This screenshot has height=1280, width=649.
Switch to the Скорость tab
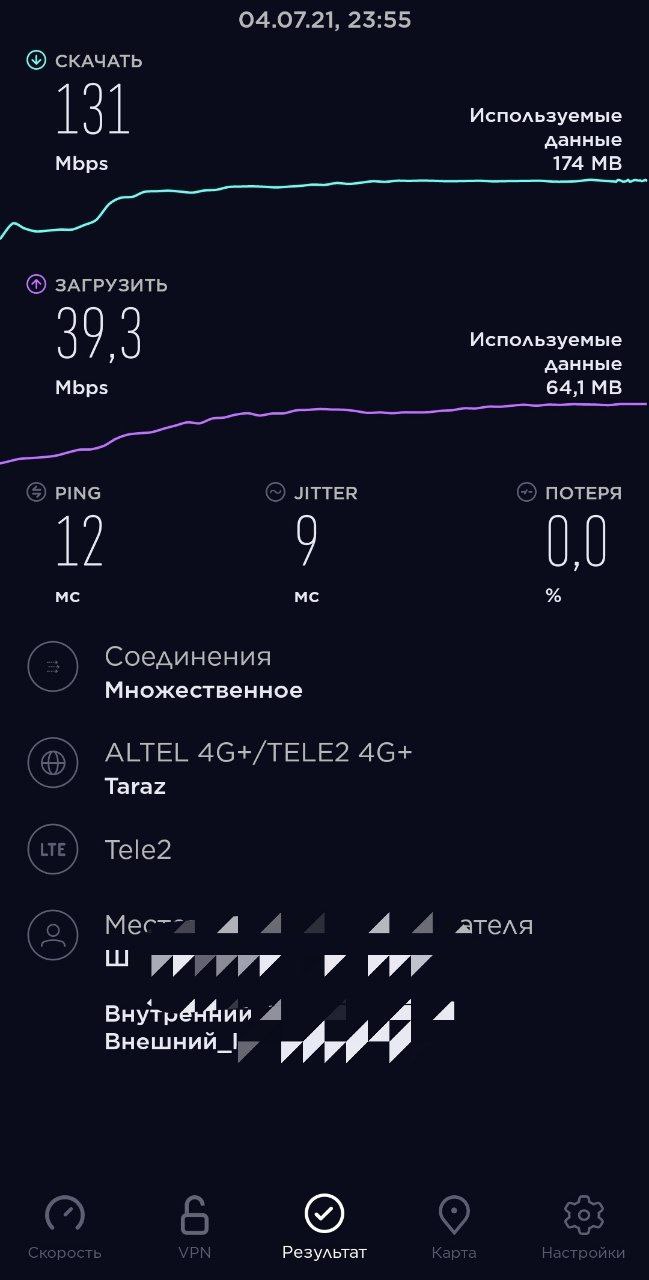[x=65, y=1227]
